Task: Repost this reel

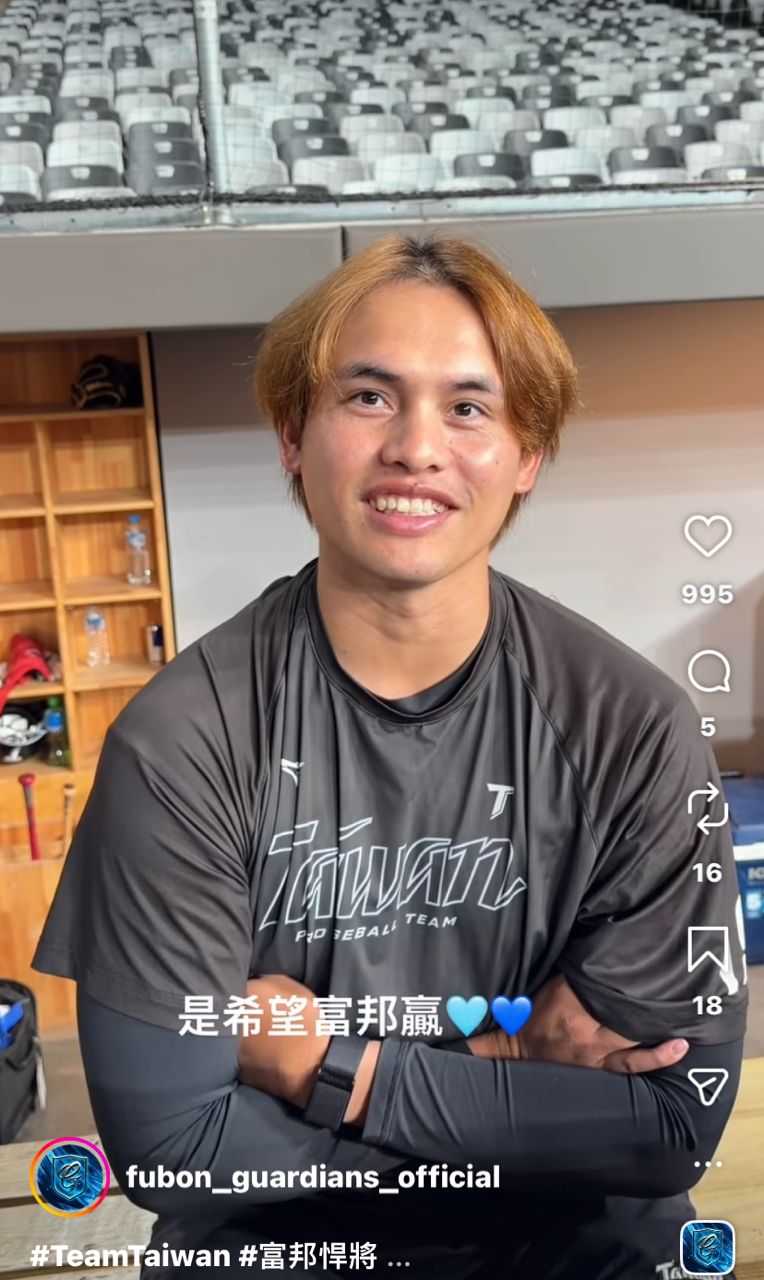Action: 707,808
